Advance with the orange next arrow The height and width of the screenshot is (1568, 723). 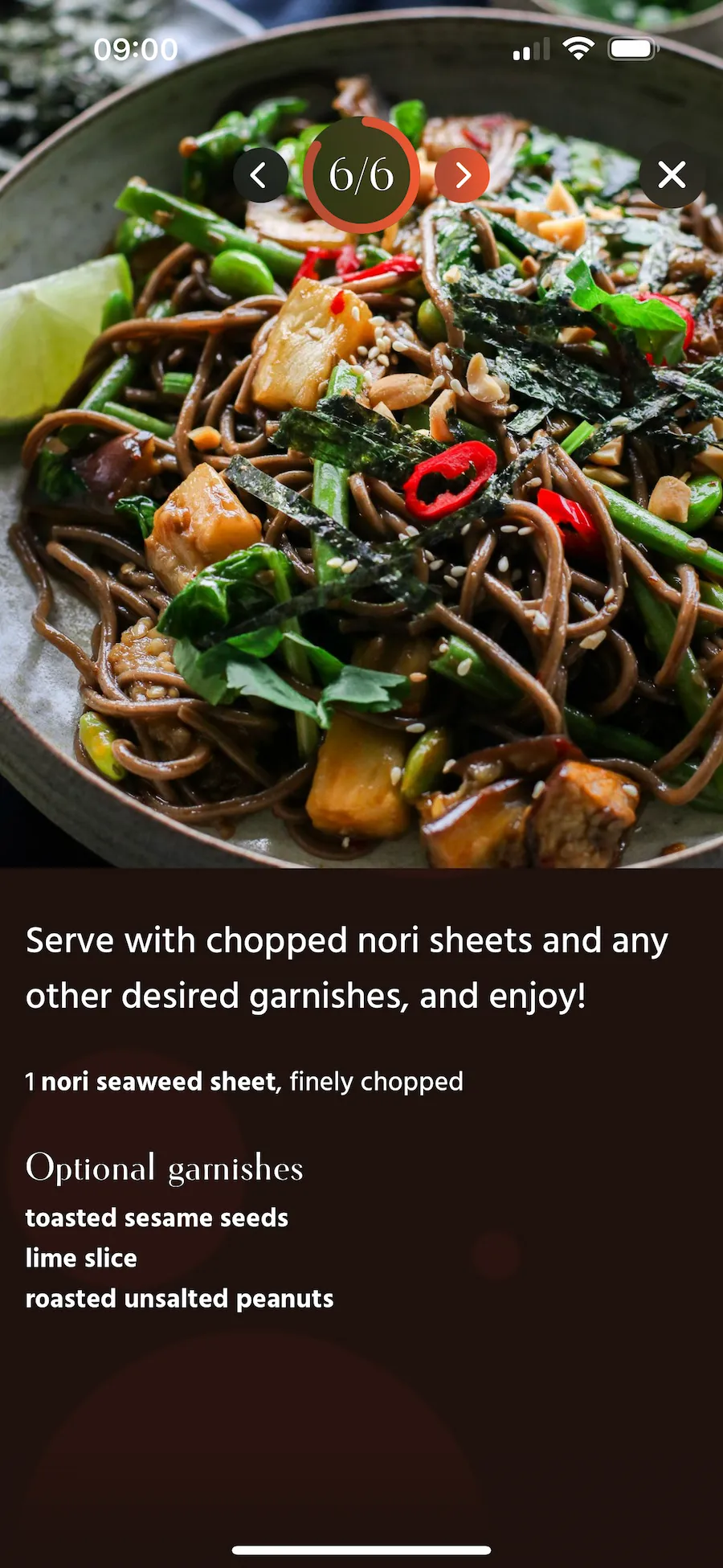462,175
